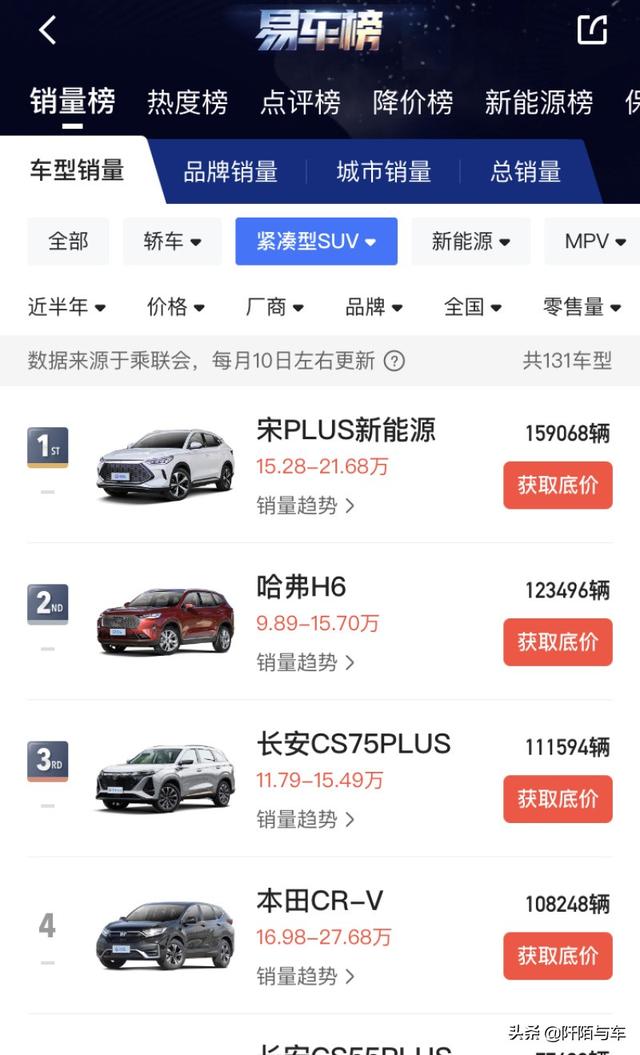Switch to the 城市销量 sub-tab

383,172
